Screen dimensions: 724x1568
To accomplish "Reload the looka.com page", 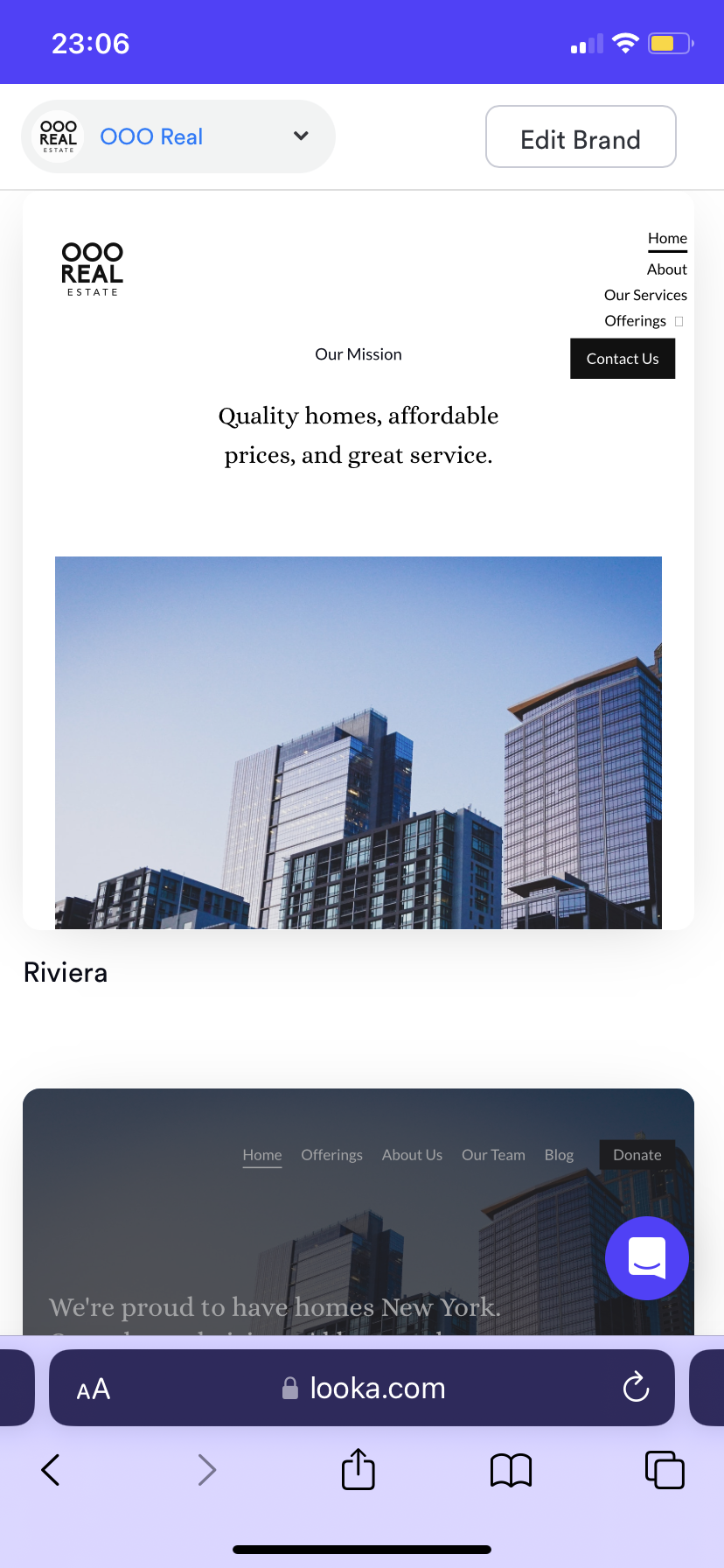I will [x=636, y=1388].
